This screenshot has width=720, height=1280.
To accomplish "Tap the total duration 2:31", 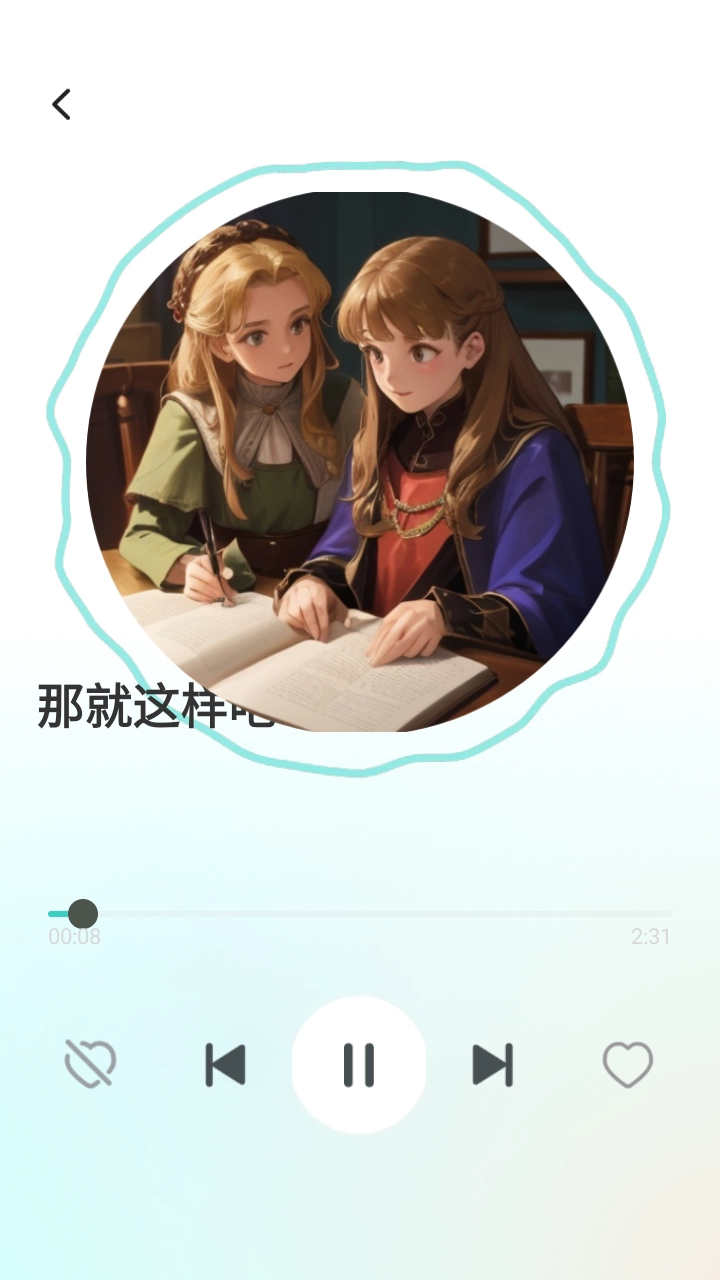I will pyautogui.click(x=650, y=937).
